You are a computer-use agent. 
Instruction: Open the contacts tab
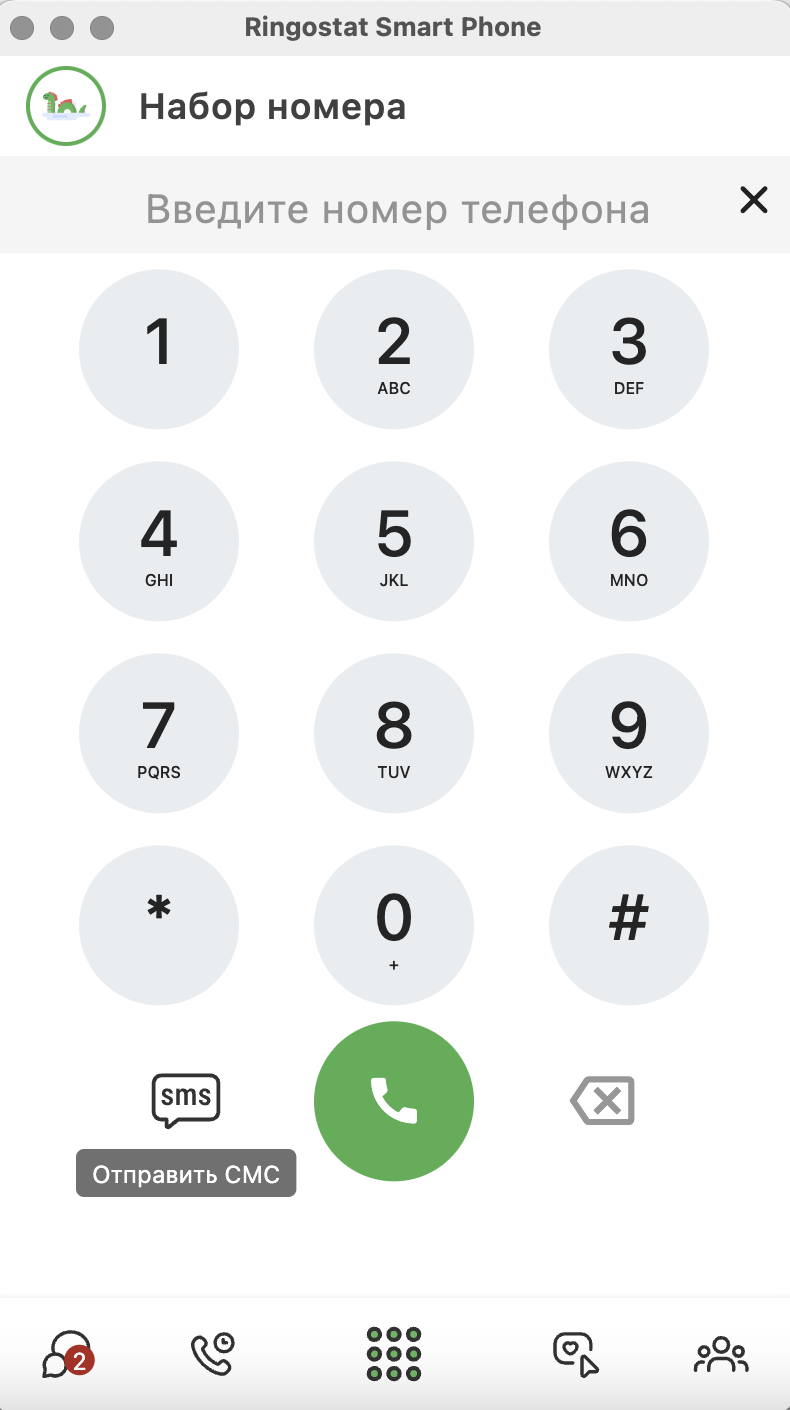tap(721, 1355)
